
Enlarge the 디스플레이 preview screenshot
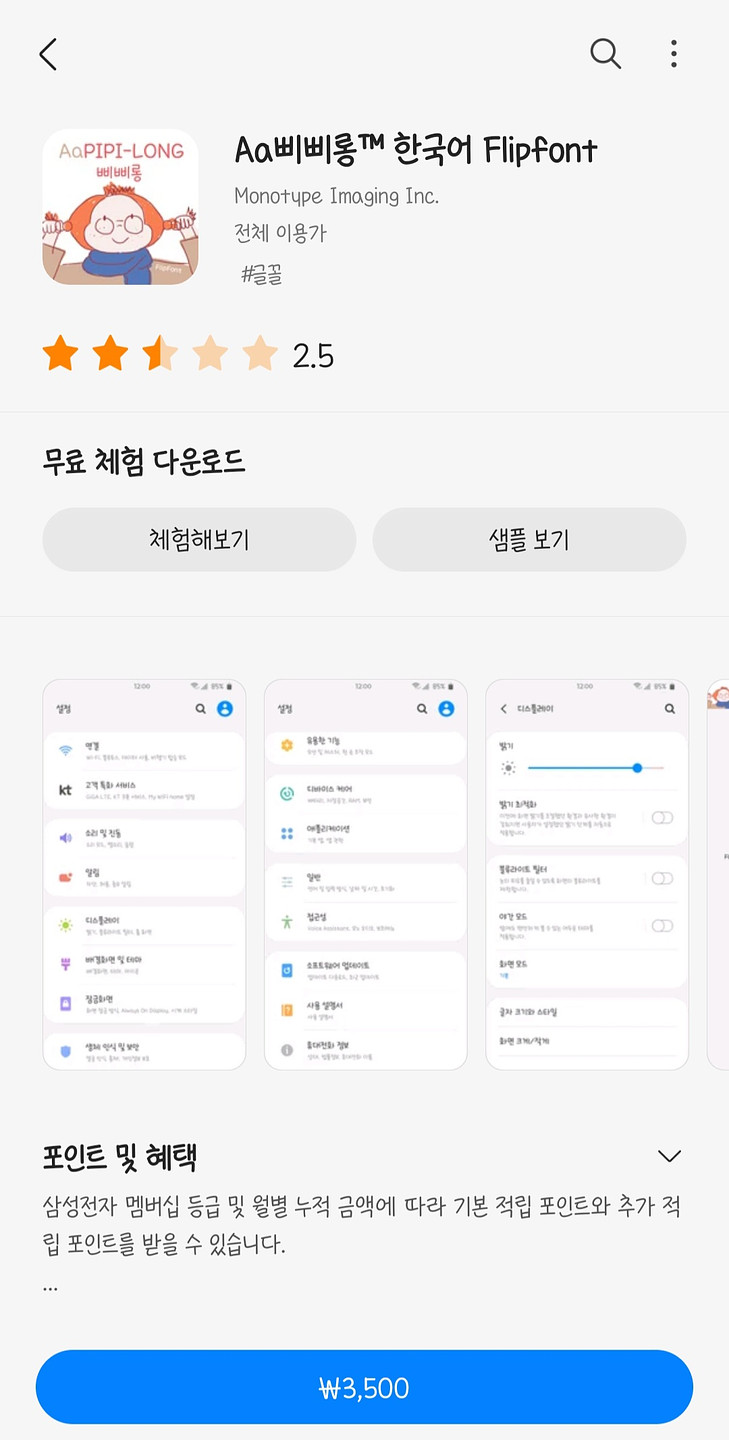coord(587,874)
